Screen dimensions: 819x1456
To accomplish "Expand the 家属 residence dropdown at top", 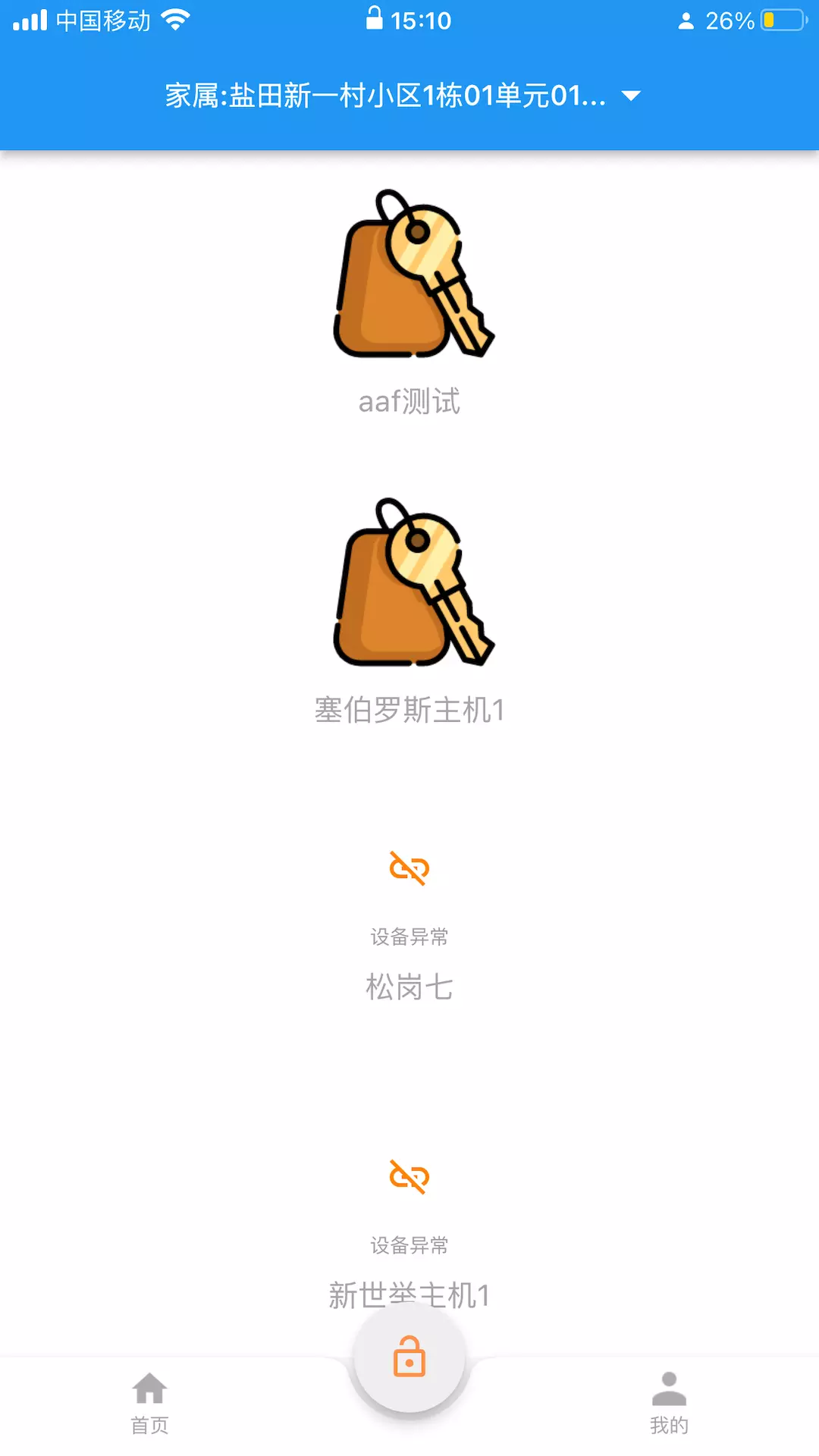I will (403, 96).
